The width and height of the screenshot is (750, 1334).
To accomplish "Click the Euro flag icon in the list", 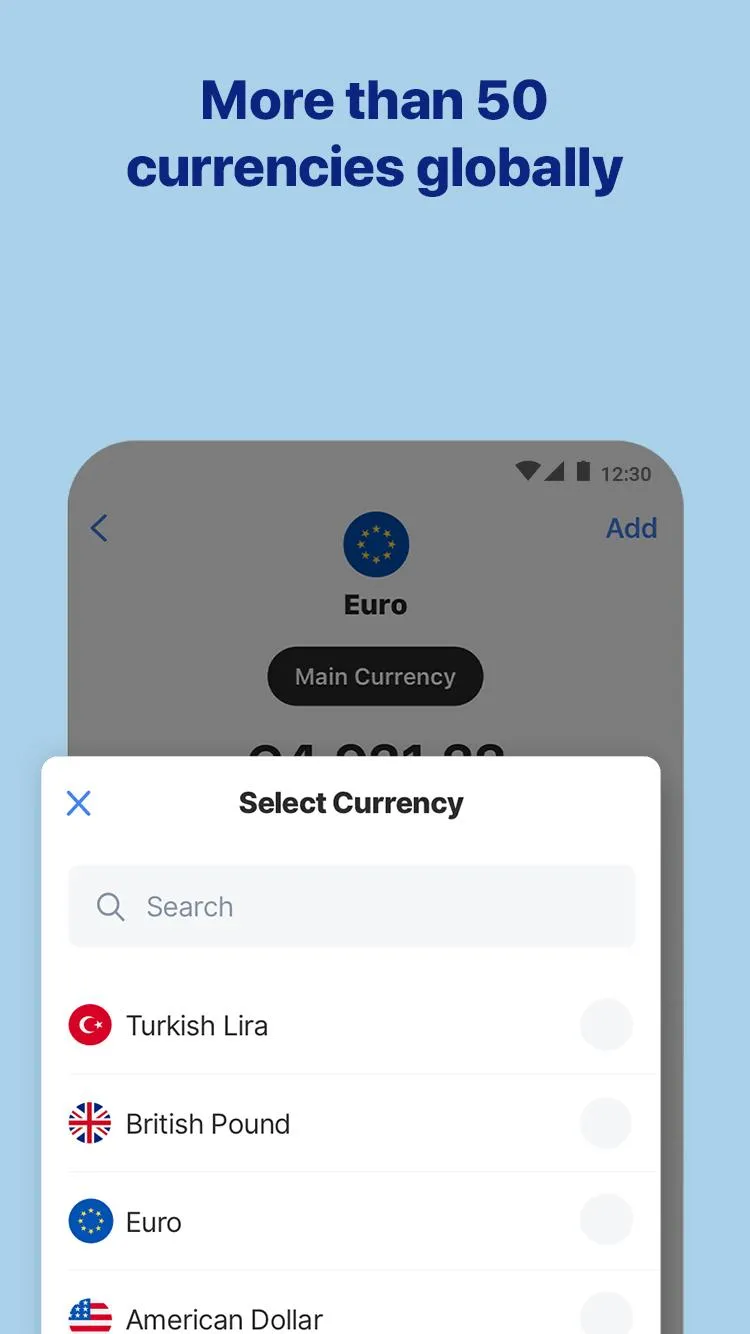I will tap(89, 1220).
